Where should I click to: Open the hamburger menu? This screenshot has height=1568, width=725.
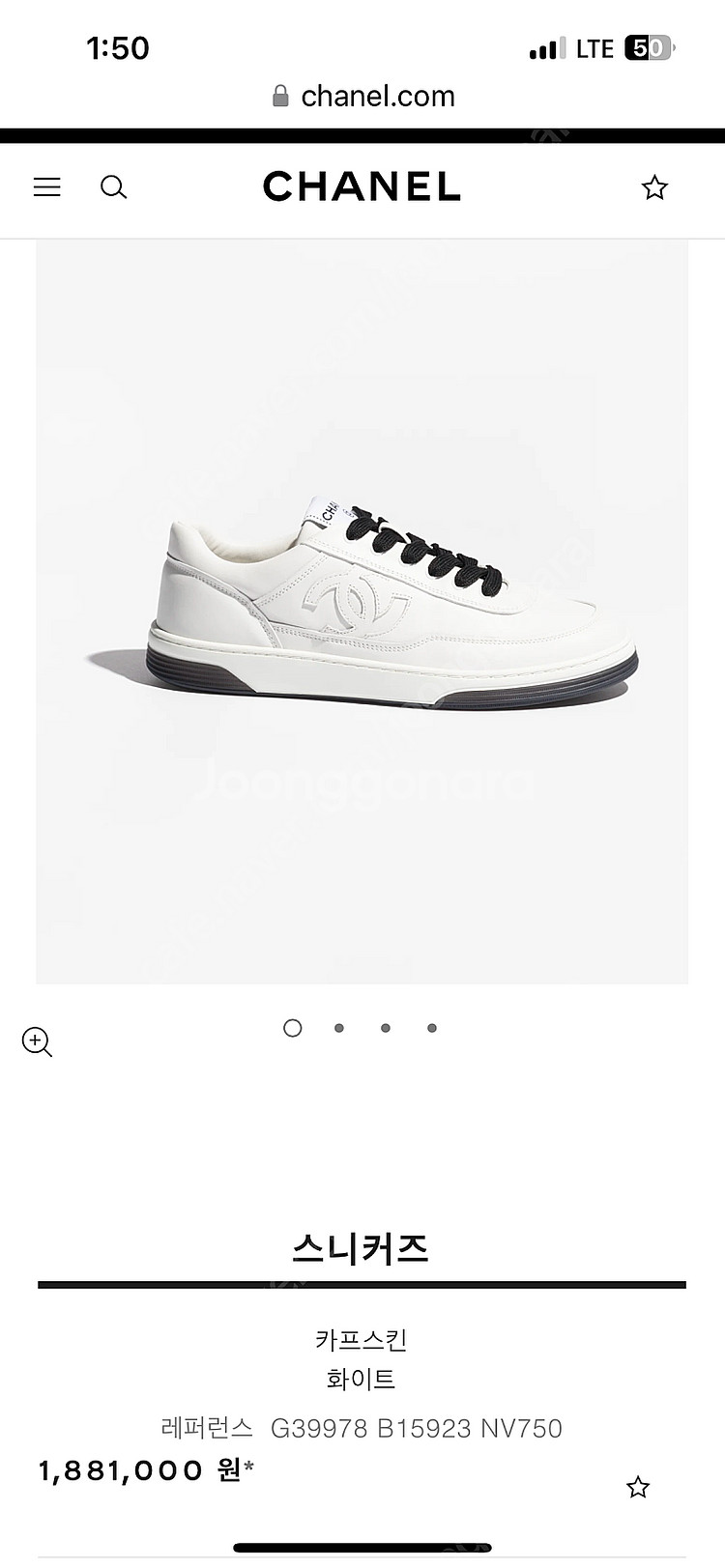(x=47, y=187)
